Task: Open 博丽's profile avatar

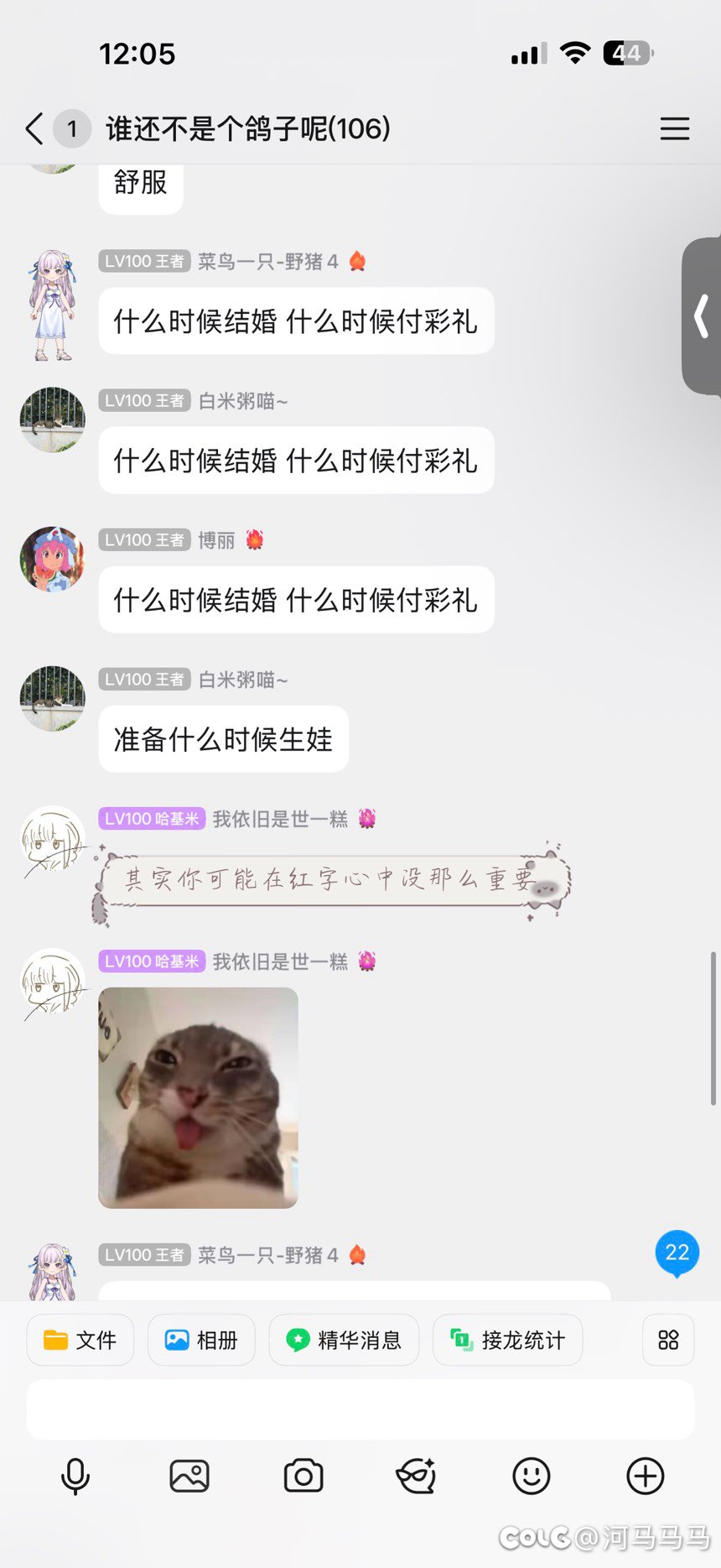Action: pos(52,559)
